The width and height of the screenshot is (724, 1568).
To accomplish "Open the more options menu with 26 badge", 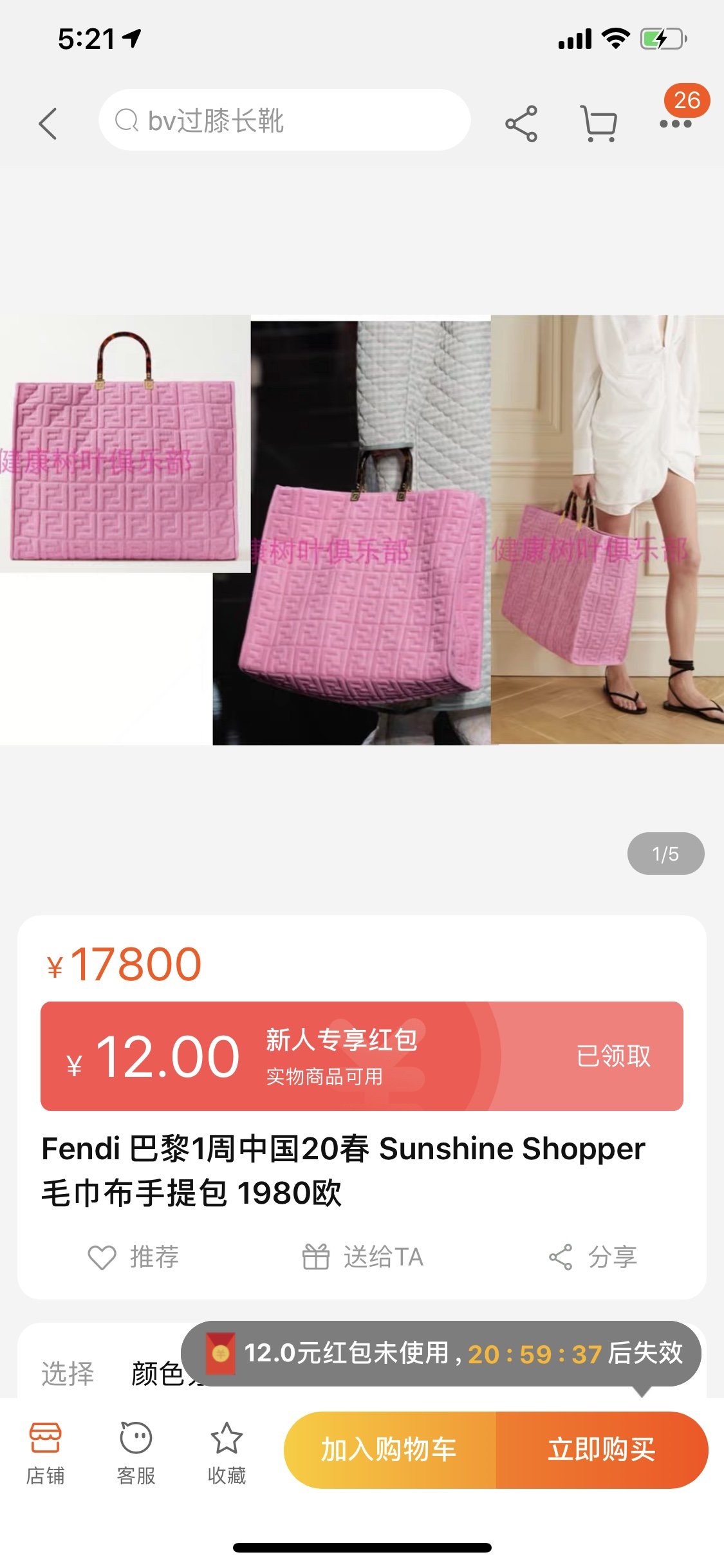I will point(676,122).
